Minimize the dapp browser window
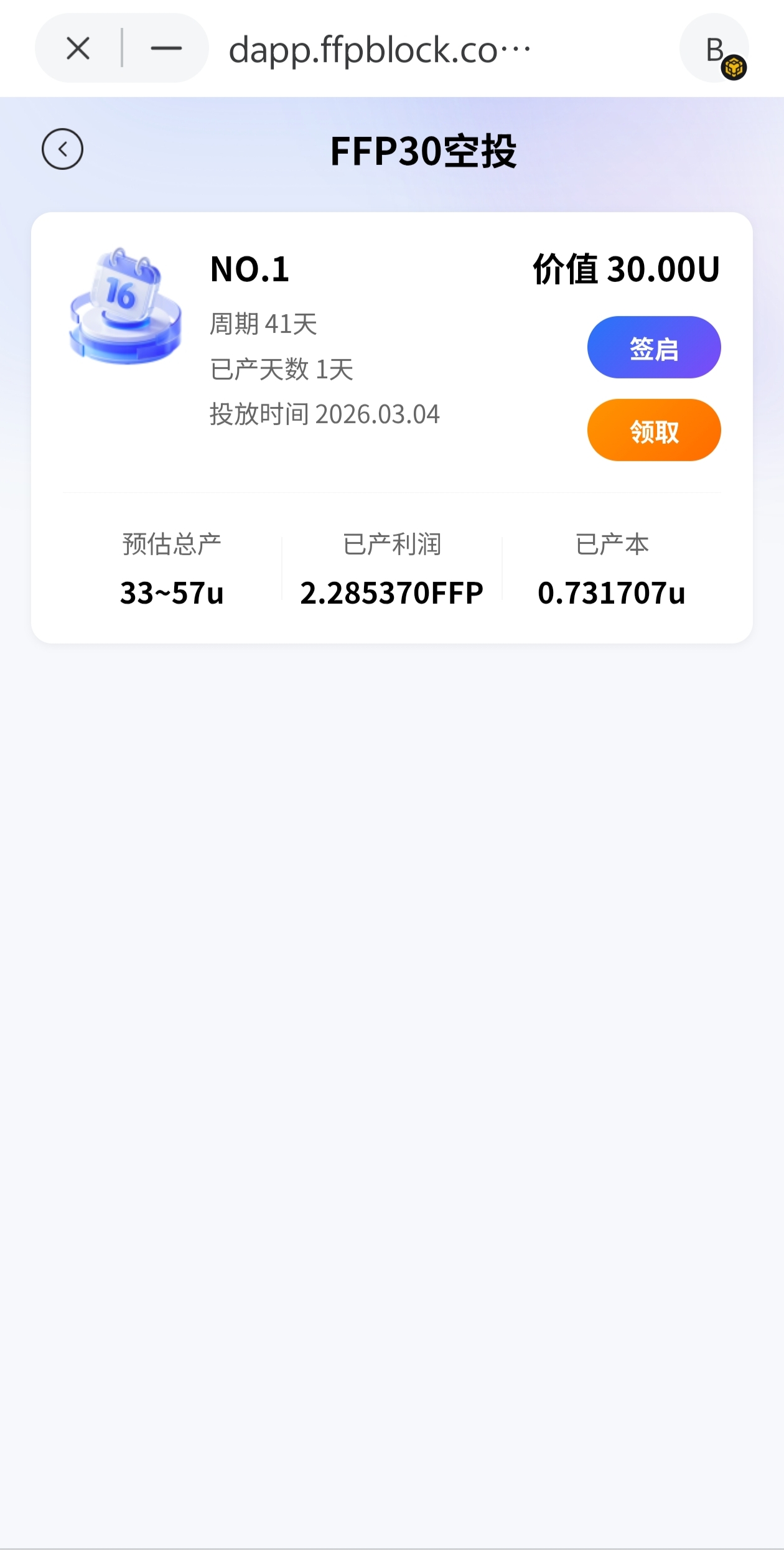784x1561 pixels. [166, 49]
